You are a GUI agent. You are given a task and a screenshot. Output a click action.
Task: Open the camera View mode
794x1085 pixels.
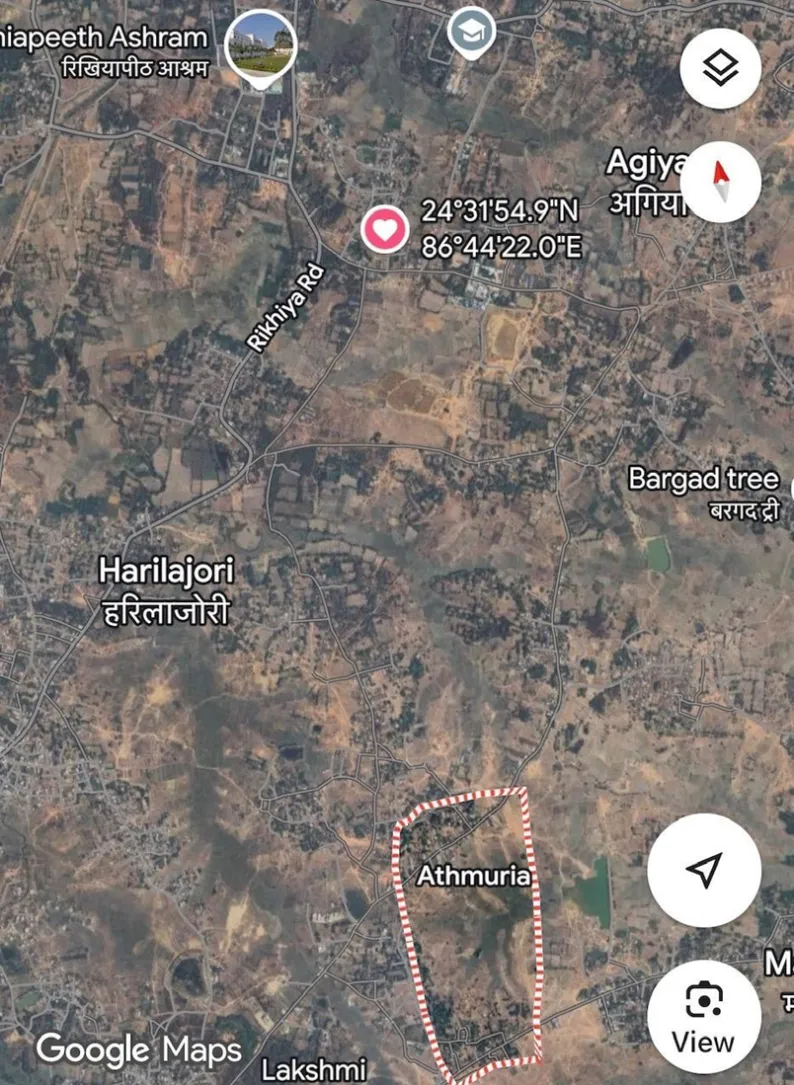tap(704, 1016)
